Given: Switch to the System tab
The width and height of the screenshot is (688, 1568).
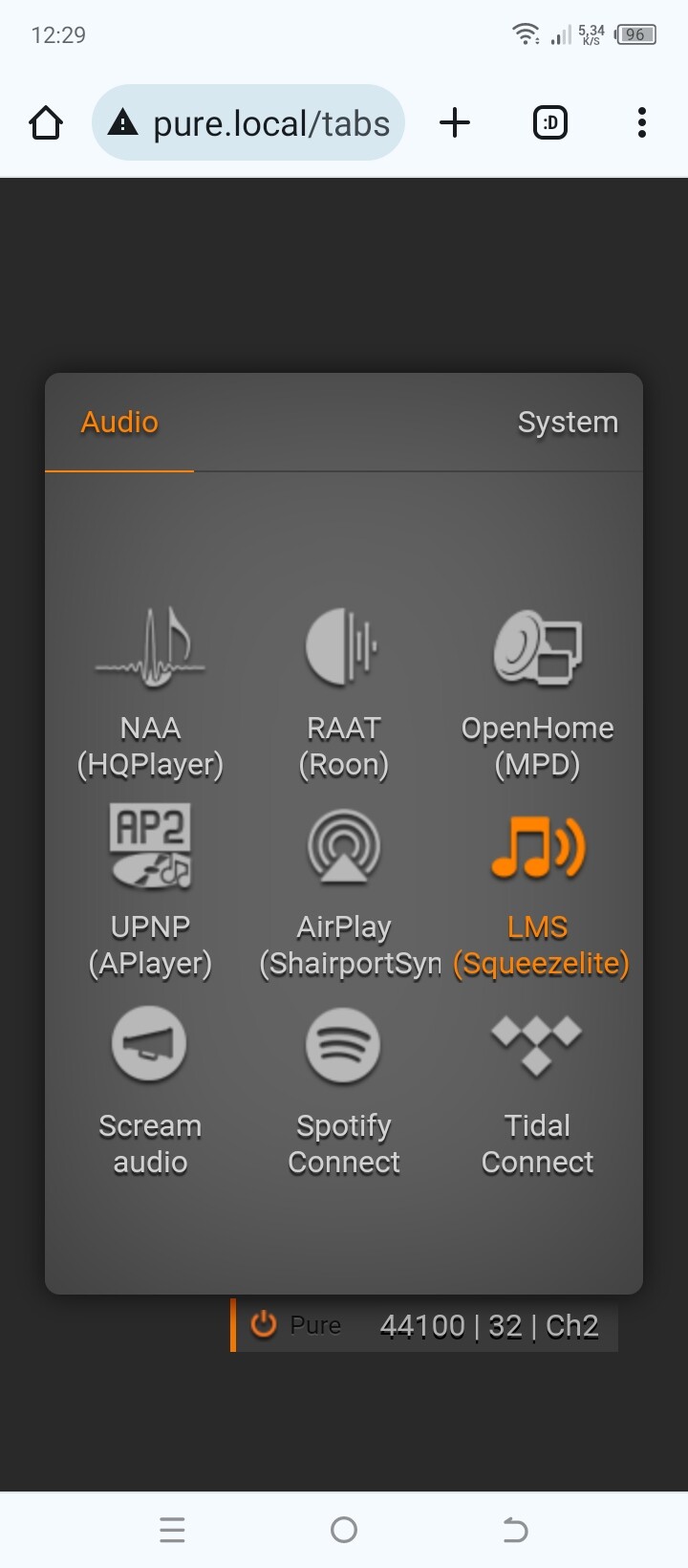Looking at the screenshot, I should click(568, 423).
